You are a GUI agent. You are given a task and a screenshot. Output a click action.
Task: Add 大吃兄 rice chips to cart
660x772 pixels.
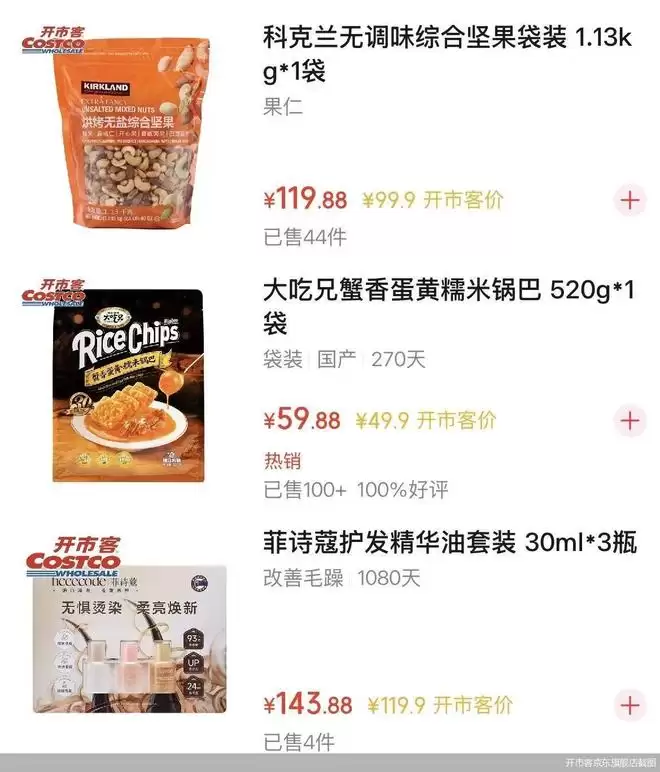tap(629, 420)
